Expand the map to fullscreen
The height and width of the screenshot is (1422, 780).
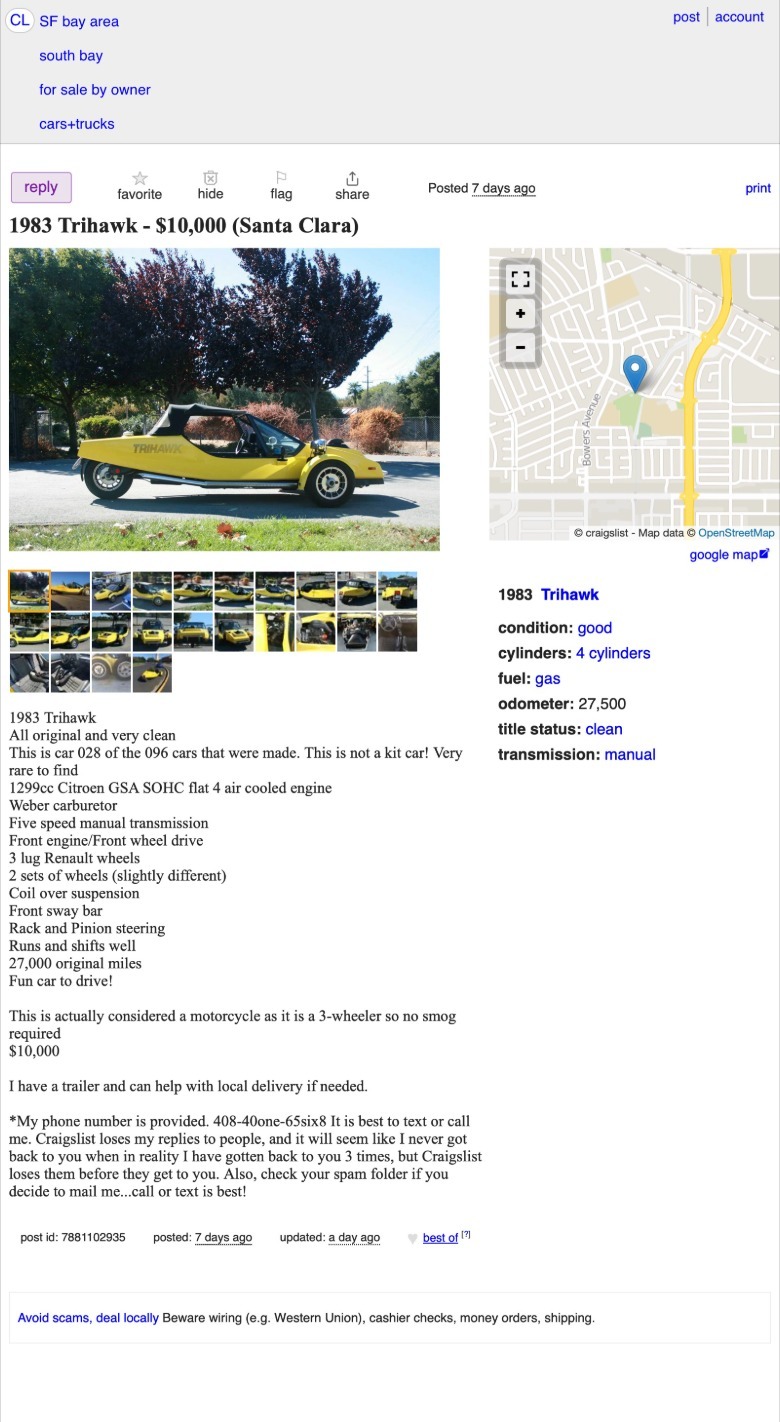(x=520, y=279)
